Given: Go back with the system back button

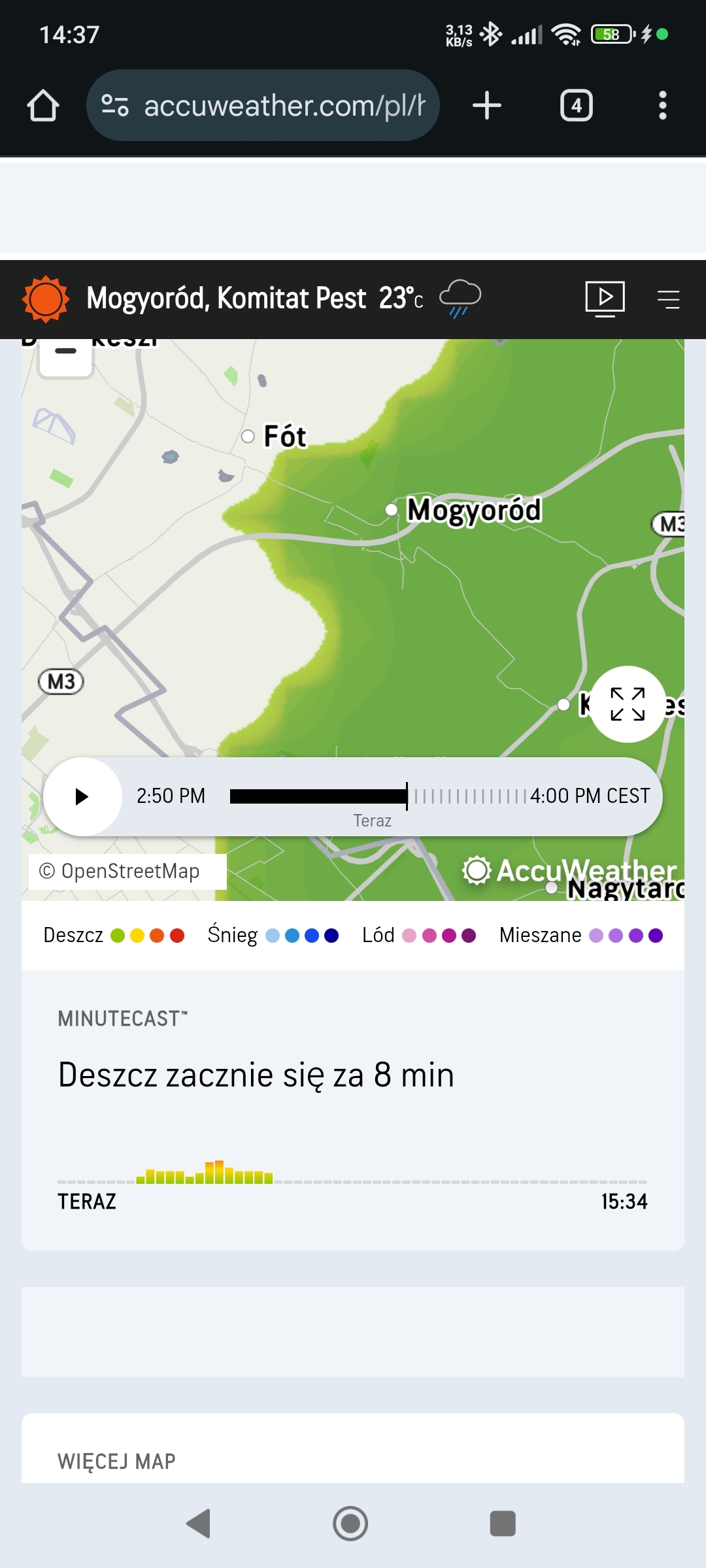Looking at the screenshot, I should pos(199,1524).
